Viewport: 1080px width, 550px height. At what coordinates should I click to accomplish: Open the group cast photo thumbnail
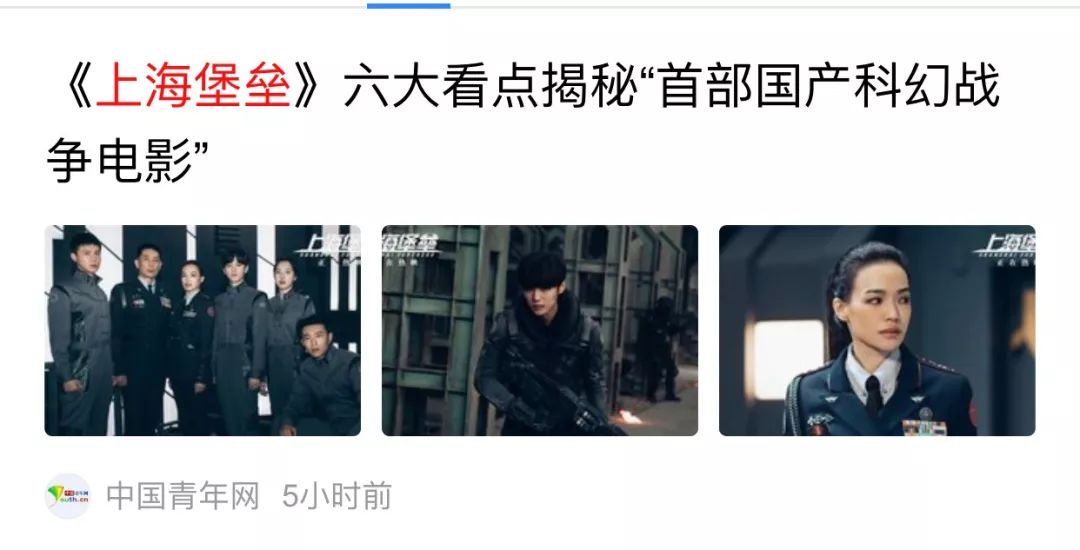(x=202, y=331)
